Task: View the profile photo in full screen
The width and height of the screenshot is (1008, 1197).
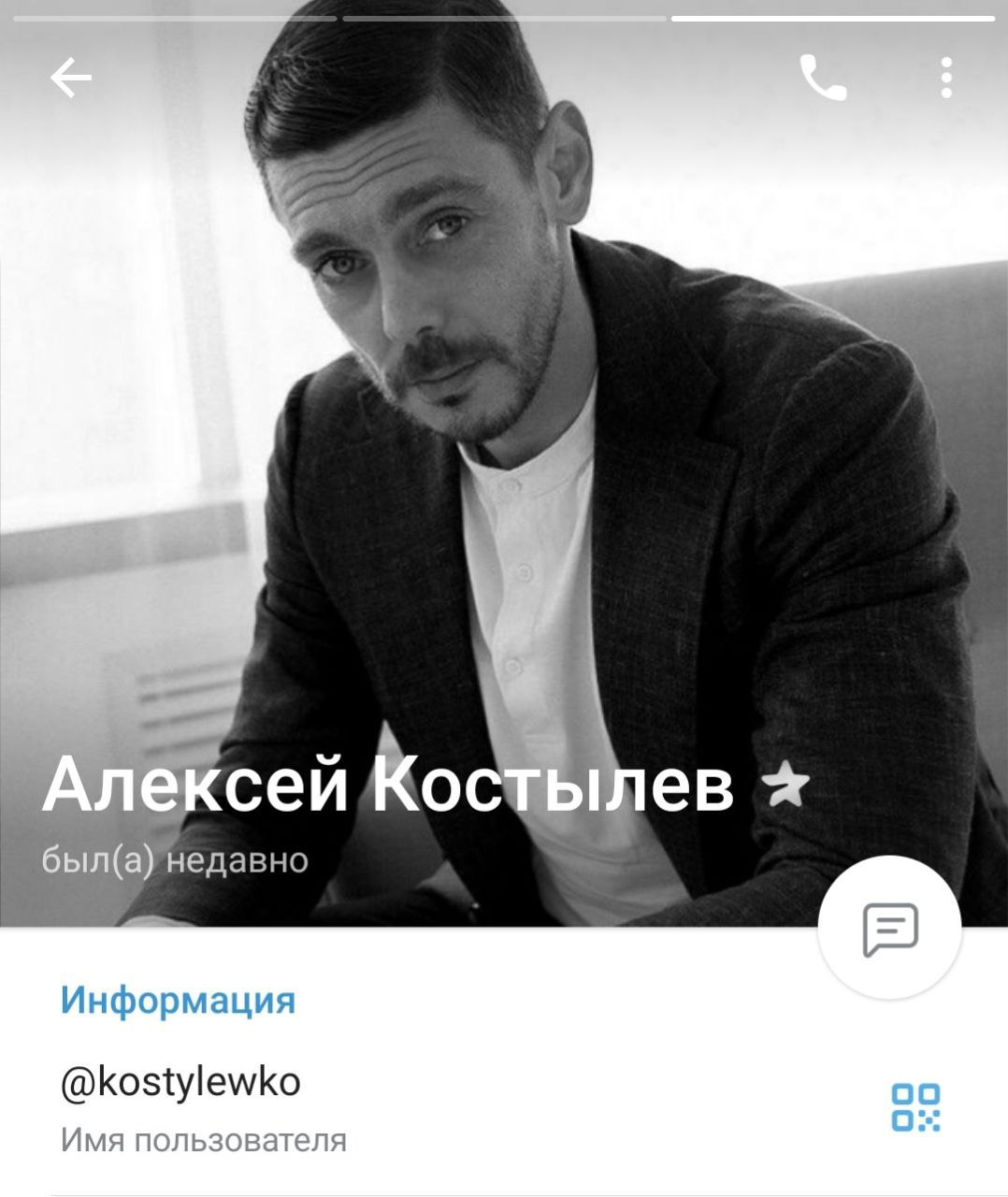Action: click(505, 421)
